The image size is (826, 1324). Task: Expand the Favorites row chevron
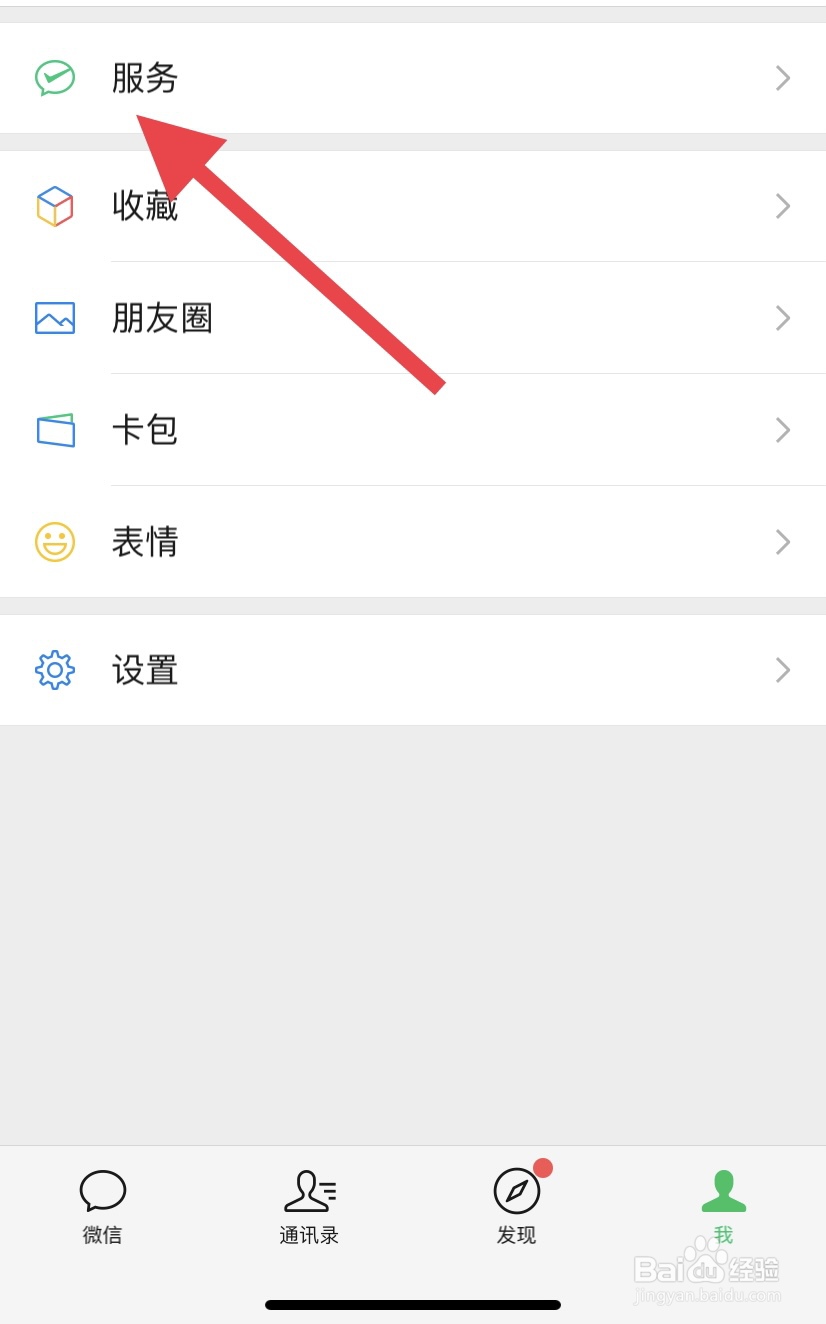pos(783,207)
